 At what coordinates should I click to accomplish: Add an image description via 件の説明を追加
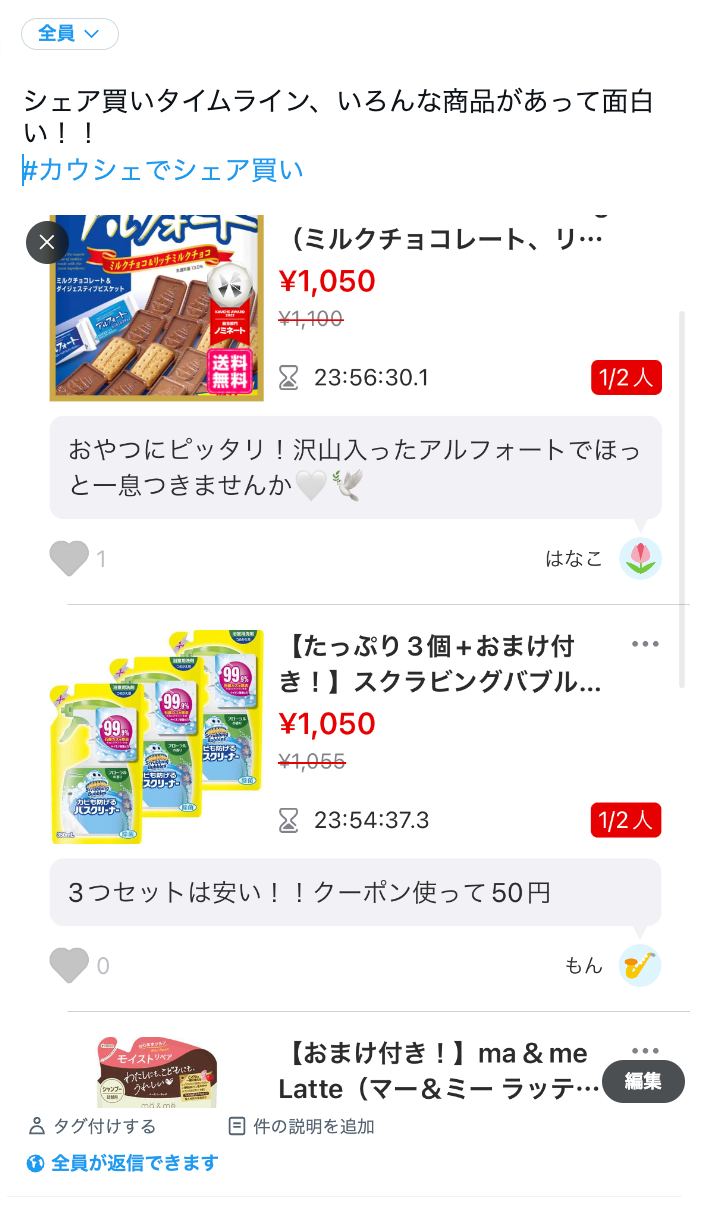click(301, 1126)
